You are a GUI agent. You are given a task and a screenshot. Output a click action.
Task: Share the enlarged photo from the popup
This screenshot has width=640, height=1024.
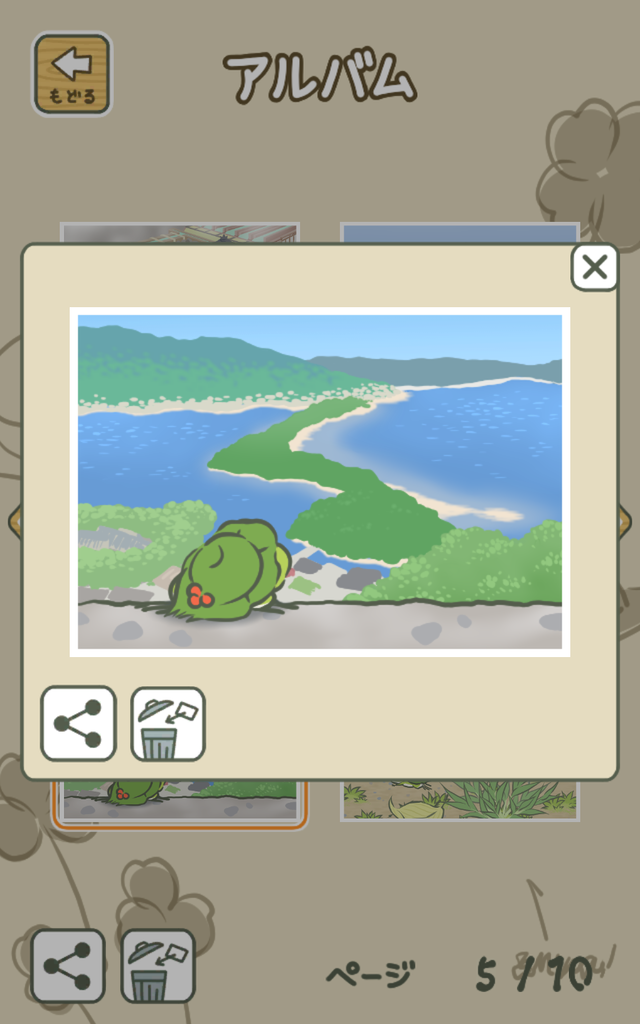point(78,724)
